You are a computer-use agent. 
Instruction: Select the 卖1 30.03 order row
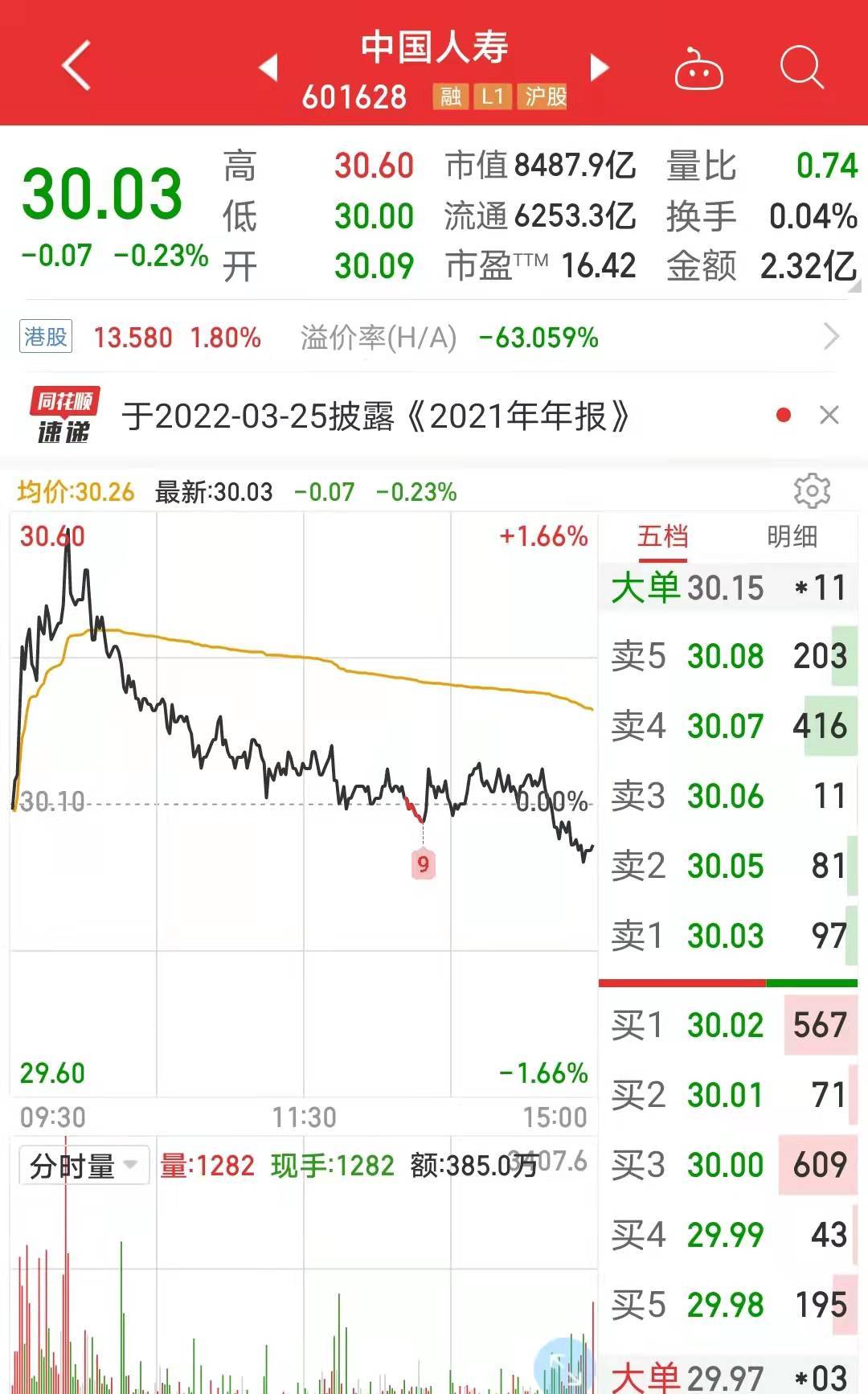[728, 936]
